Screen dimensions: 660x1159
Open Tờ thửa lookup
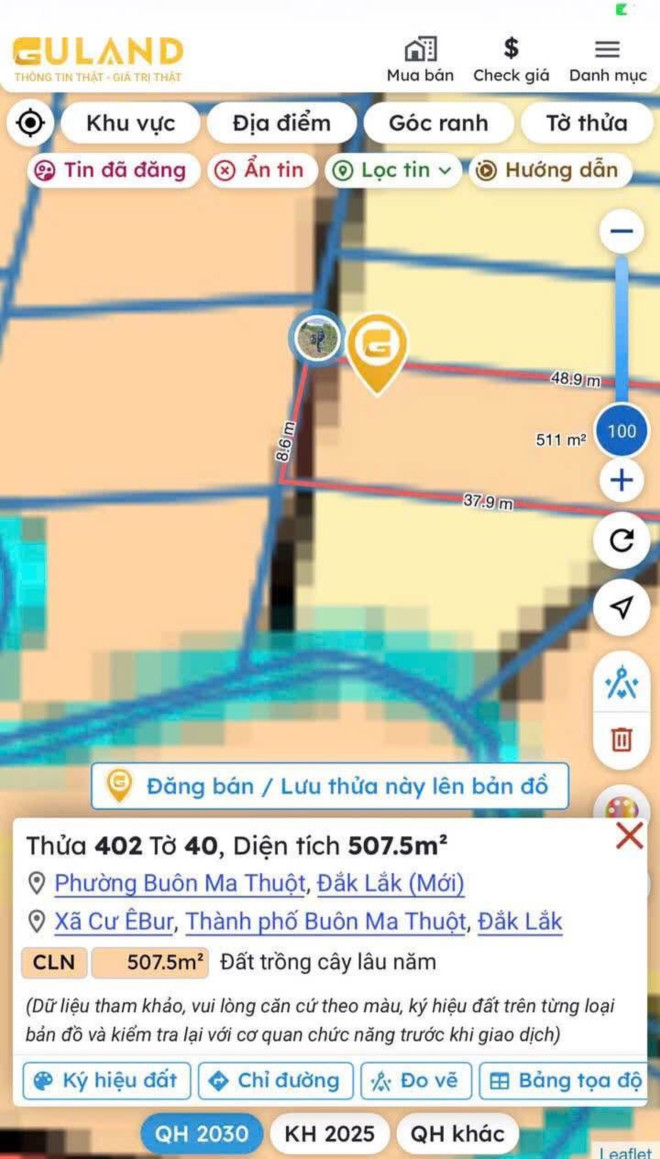(587, 123)
